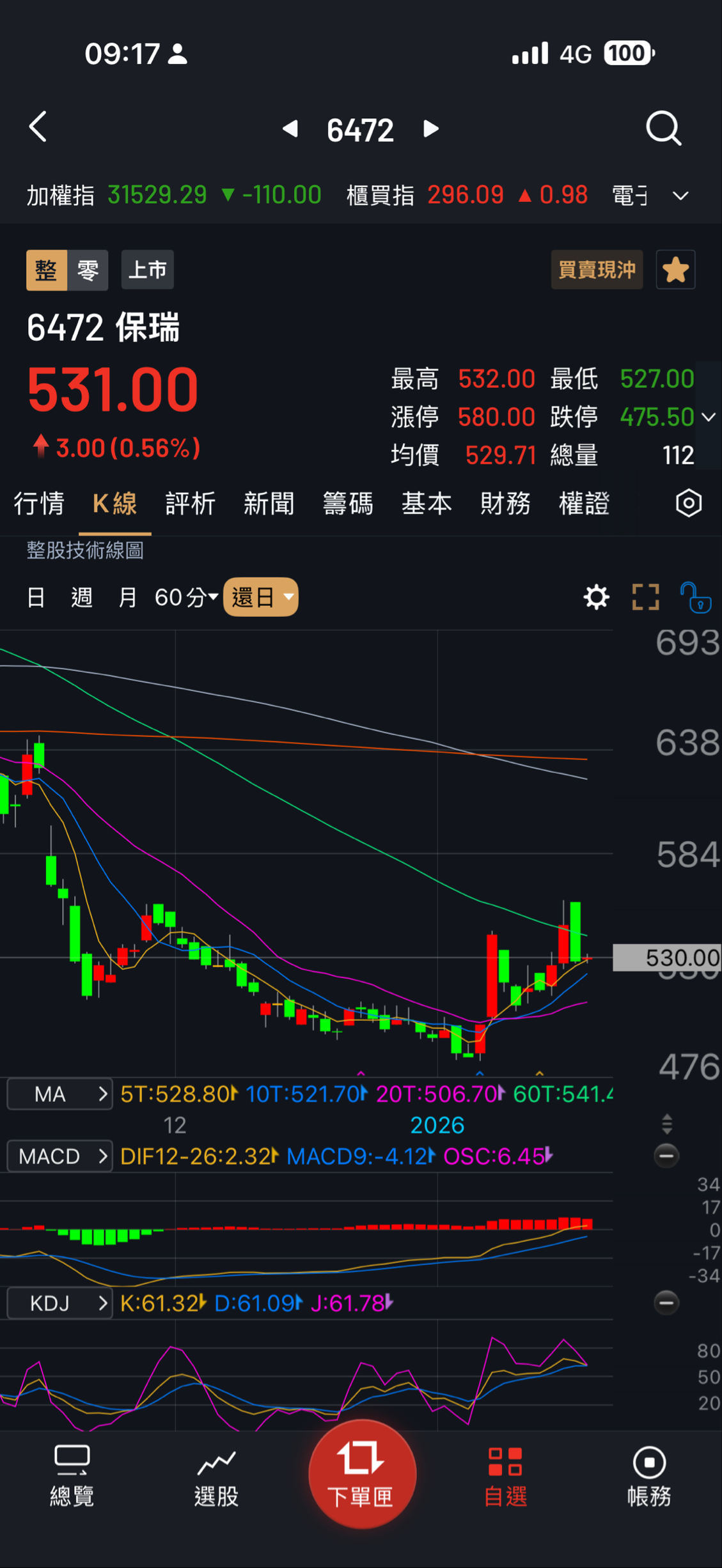Screen dimensions: 722x1568
Task: Open the 籌碼 tab
Action: 347,504
